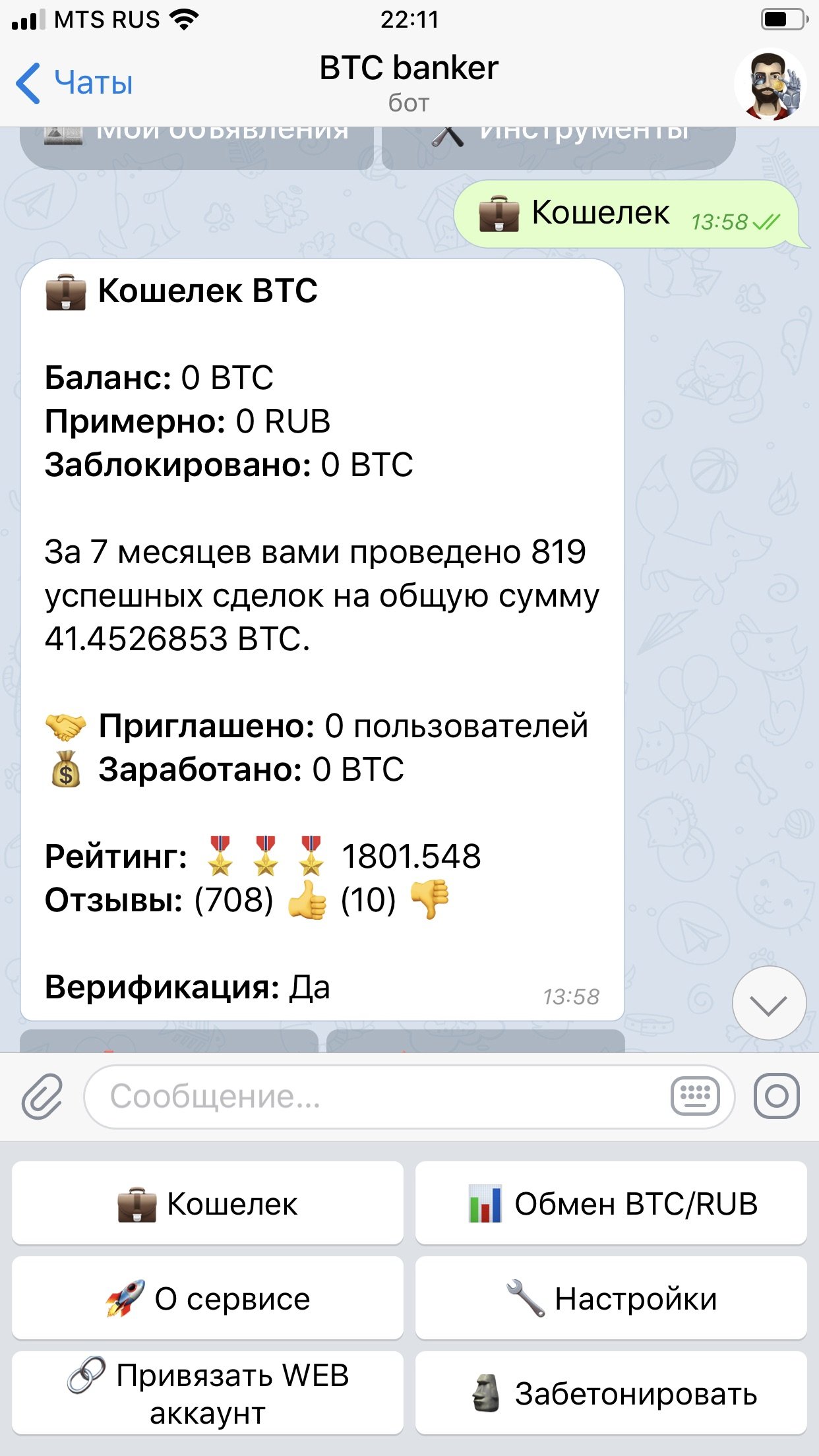This screenshot has height=1456, width=819.
Task: Tap the Забетонировать button
Action: tap(611, 1393)
